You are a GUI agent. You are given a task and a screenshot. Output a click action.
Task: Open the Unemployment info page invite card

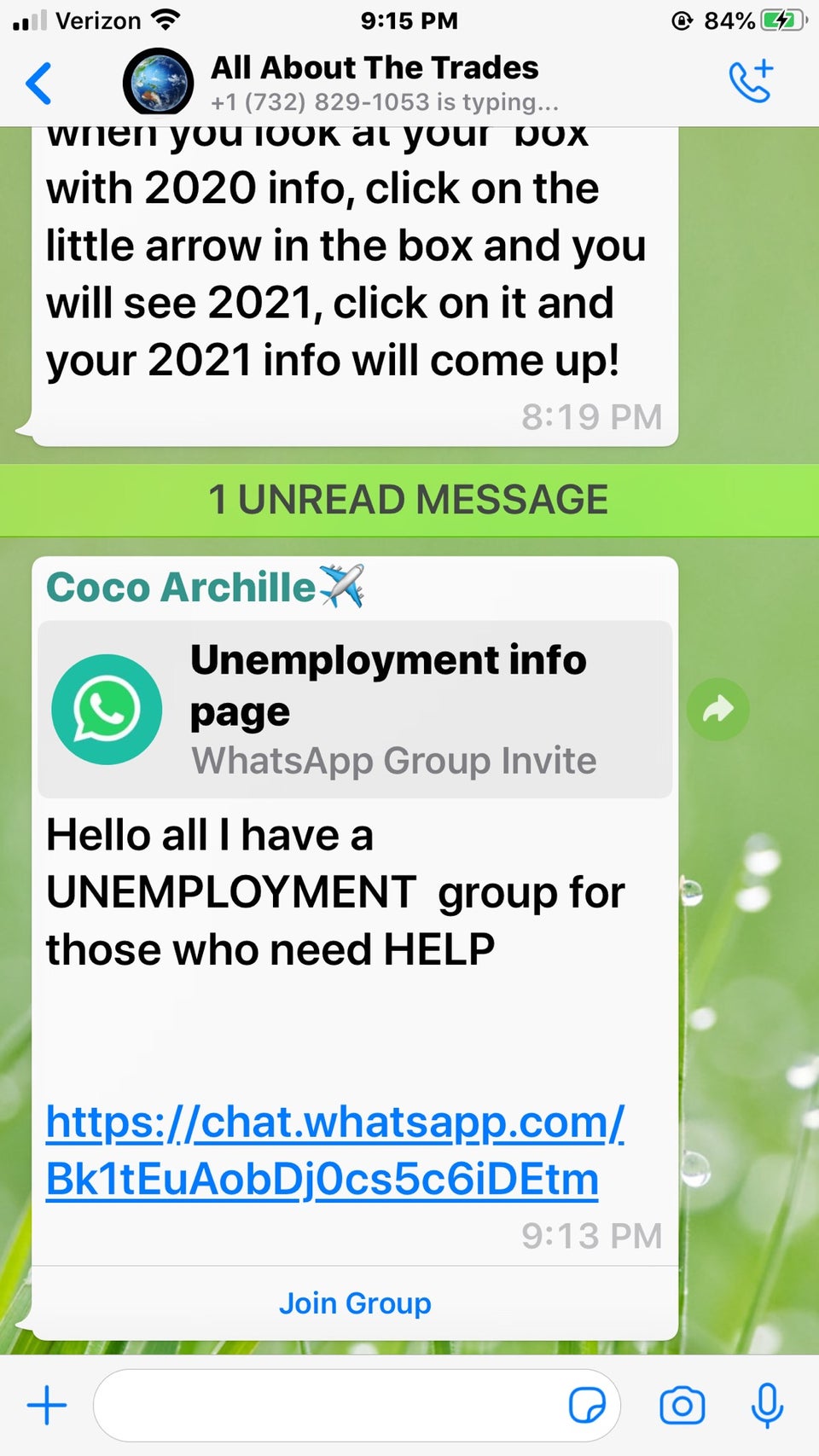pos(355,709)
